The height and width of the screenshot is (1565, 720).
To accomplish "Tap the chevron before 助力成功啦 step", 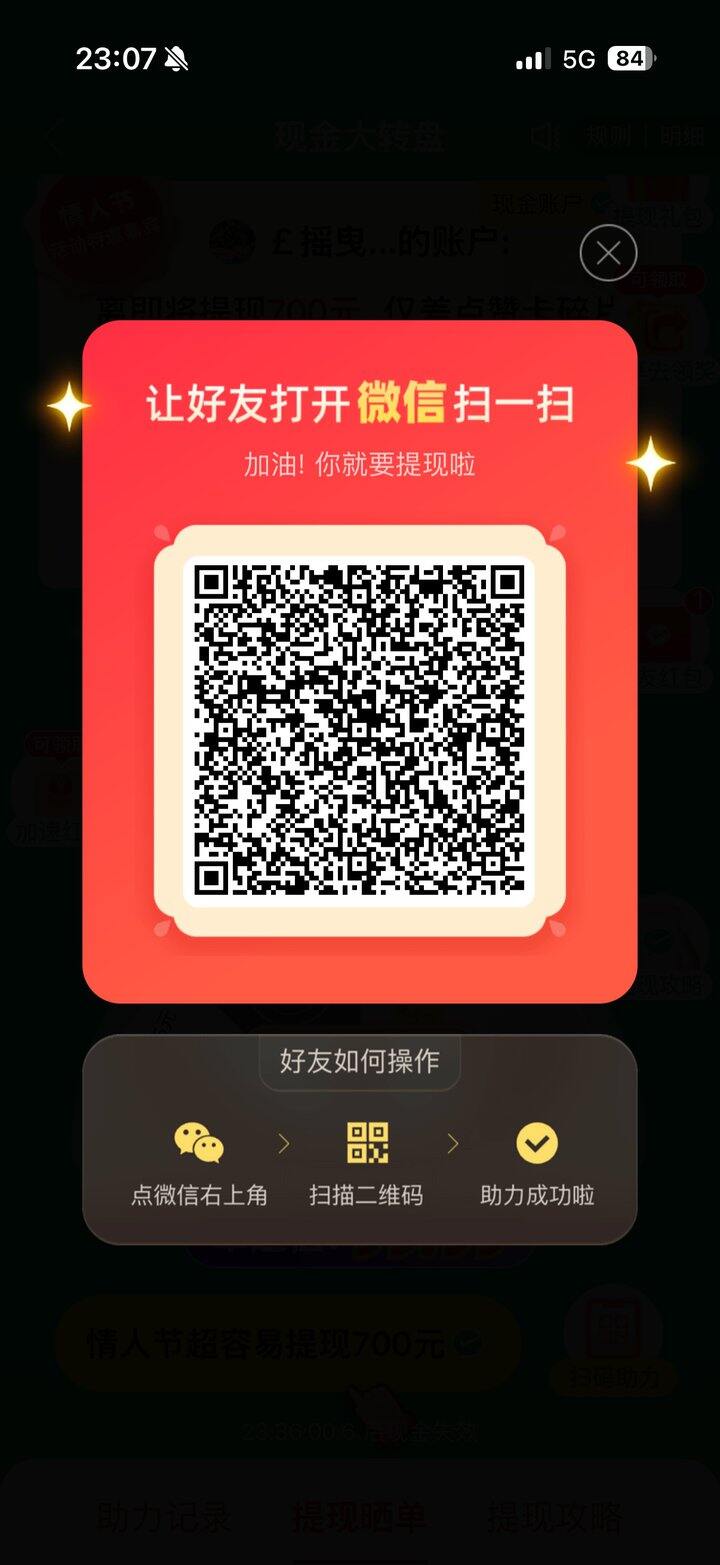I will 453,1141.
